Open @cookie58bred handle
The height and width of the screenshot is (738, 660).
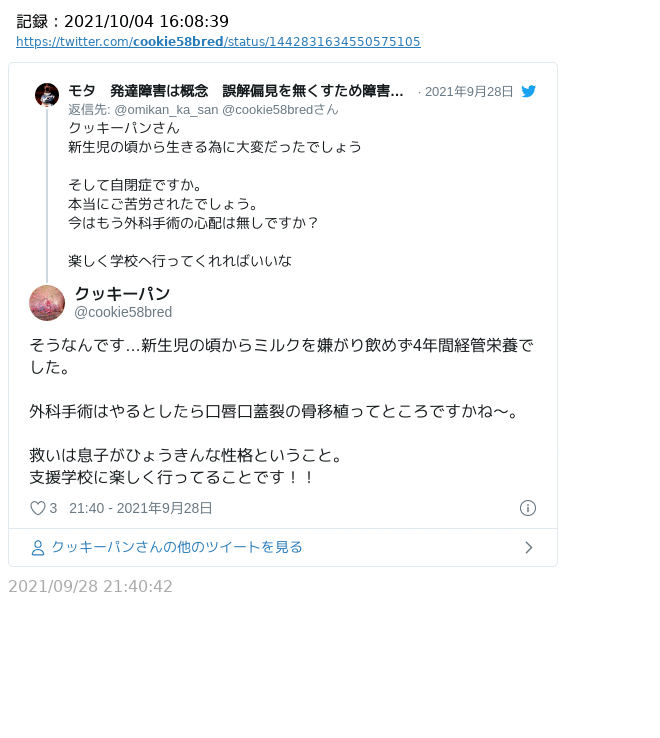coord(123,312)
